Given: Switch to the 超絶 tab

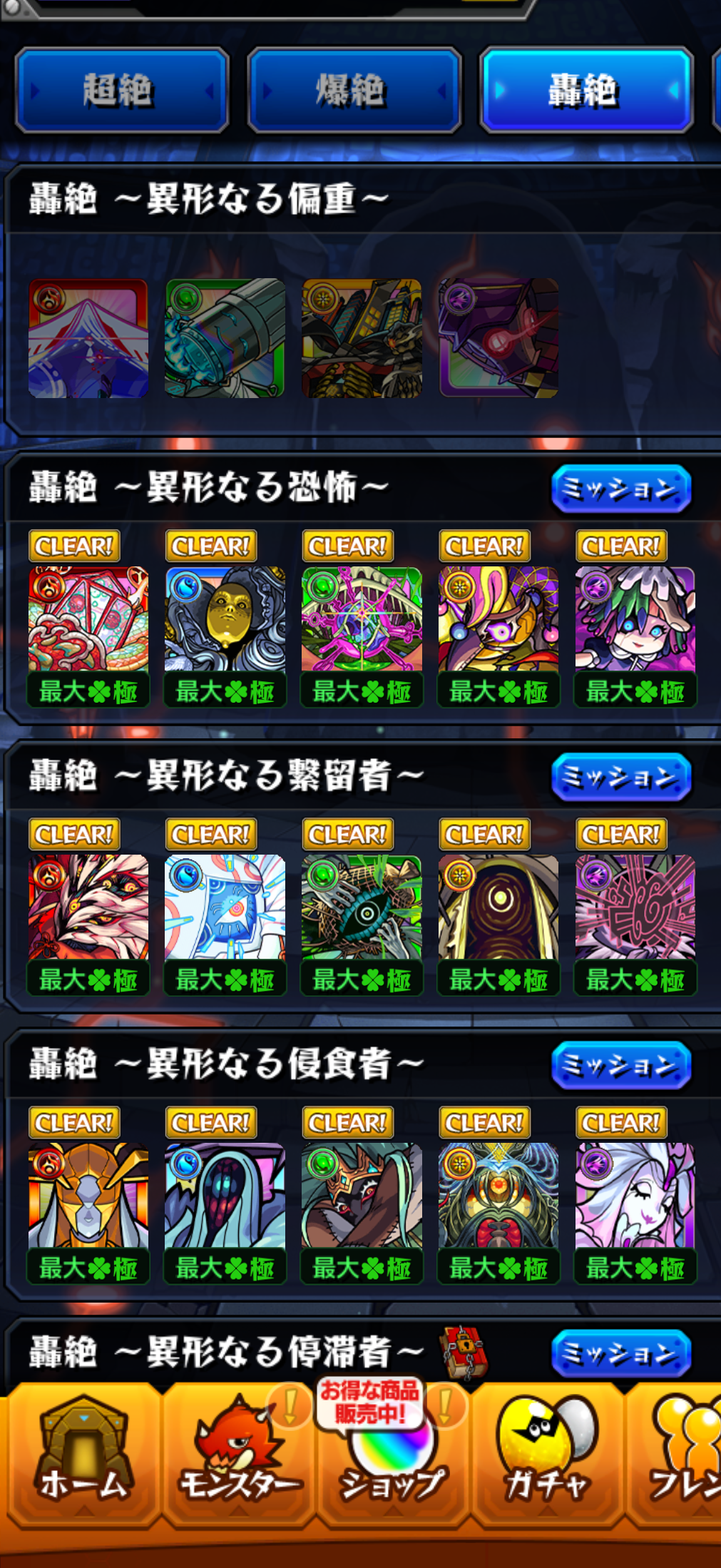Looking at the screenshot, I should tap(121, 91).
